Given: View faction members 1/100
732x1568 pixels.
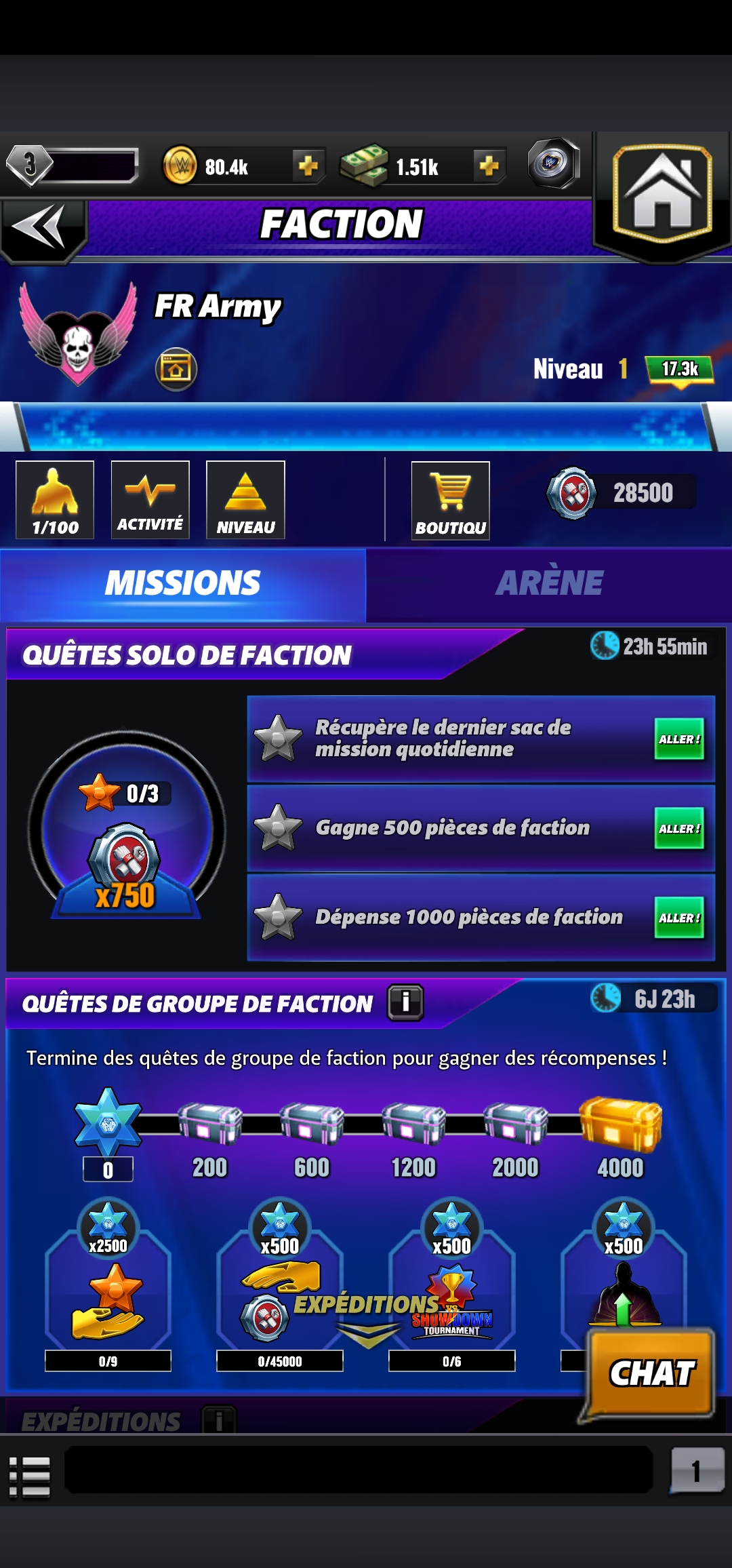Looking at the screenshot, I should tap(55, 500).
